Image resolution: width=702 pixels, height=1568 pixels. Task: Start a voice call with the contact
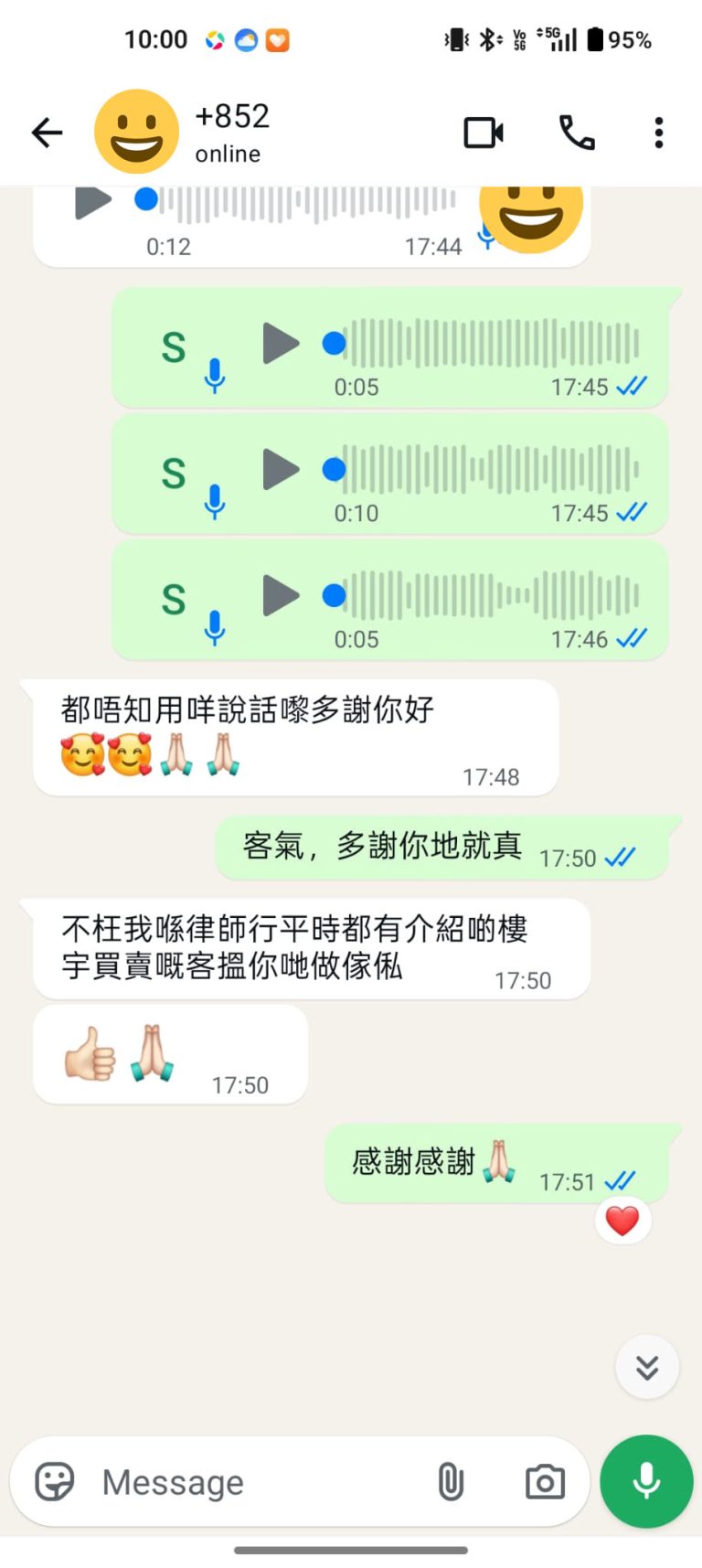click(579, 132)
